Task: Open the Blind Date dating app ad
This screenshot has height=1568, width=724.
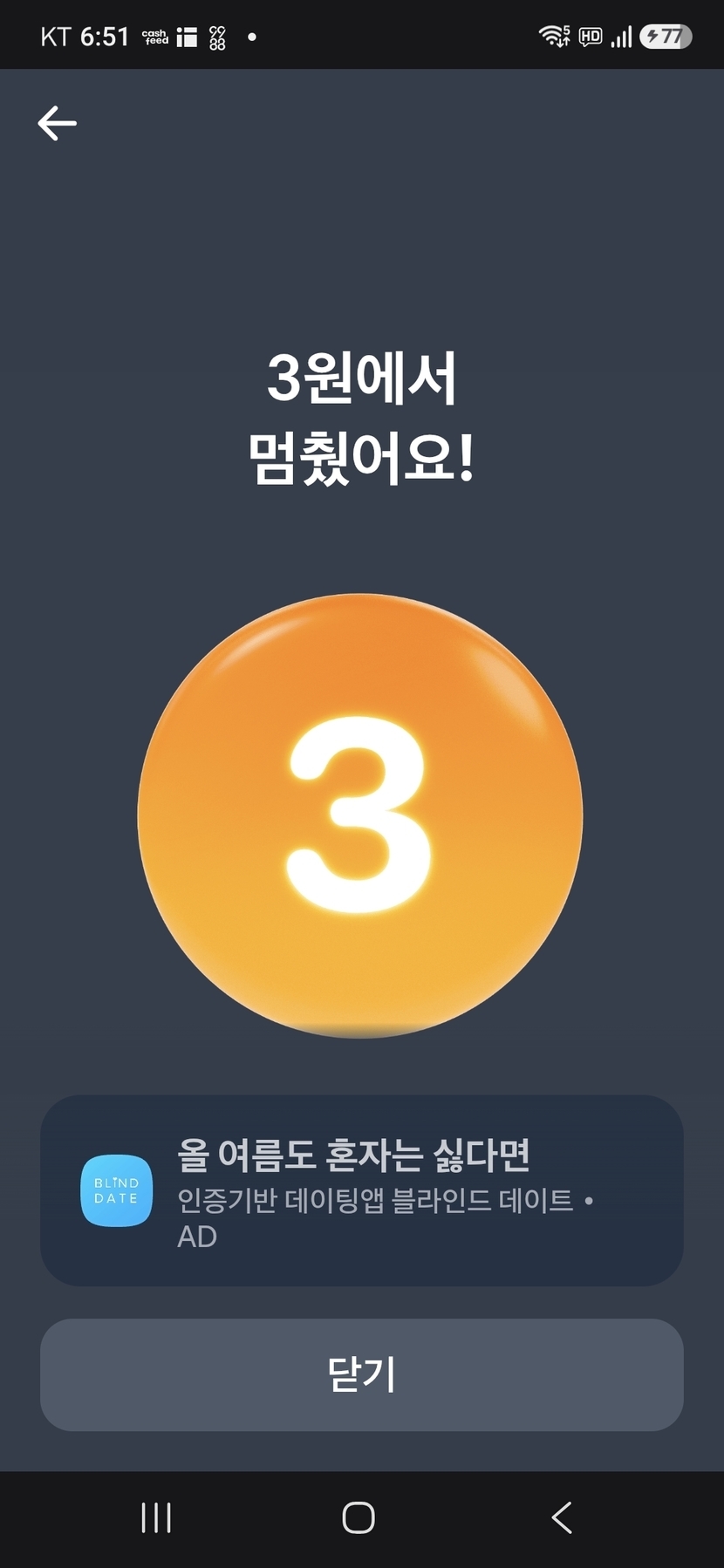Action: tap(362, 1190)
